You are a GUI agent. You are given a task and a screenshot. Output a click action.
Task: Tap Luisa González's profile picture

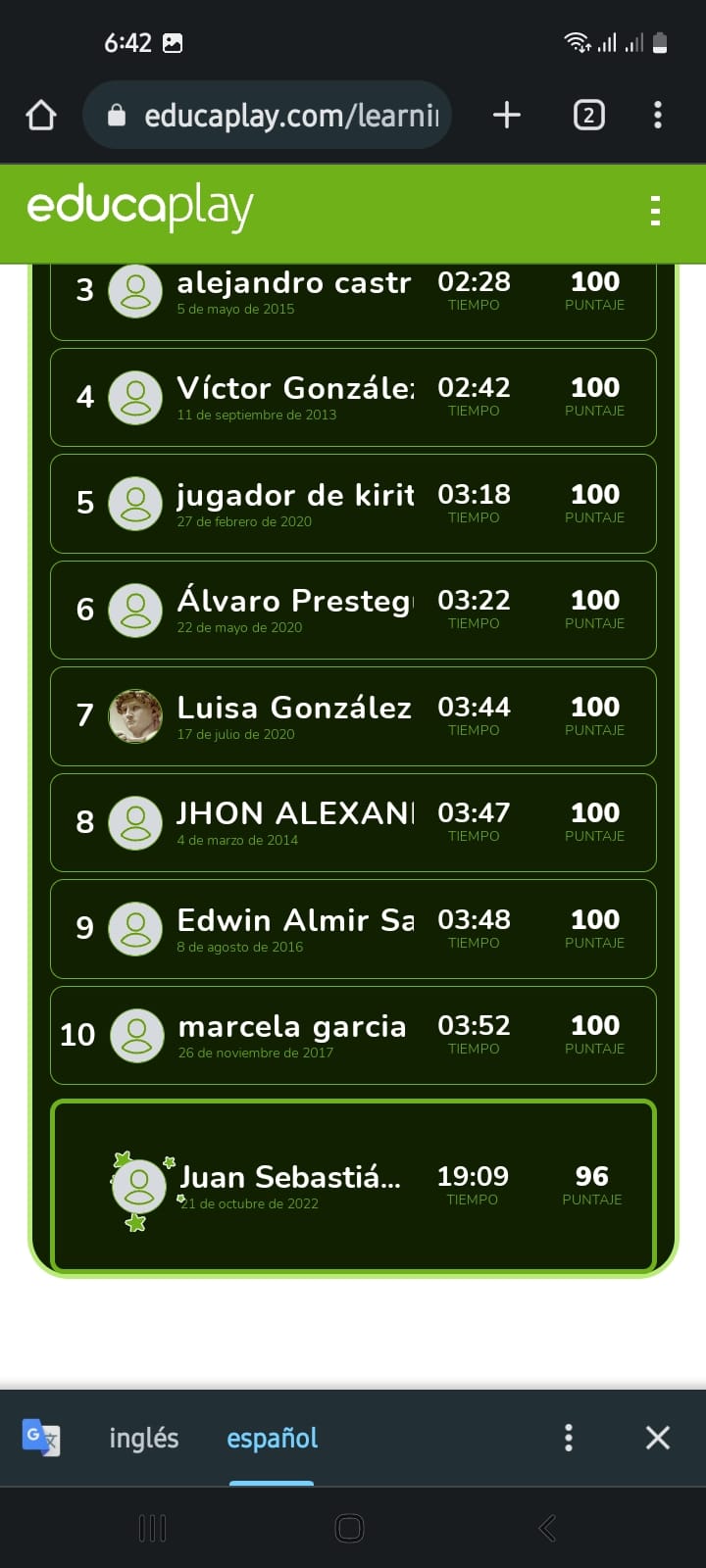click(x=135, y=716)
